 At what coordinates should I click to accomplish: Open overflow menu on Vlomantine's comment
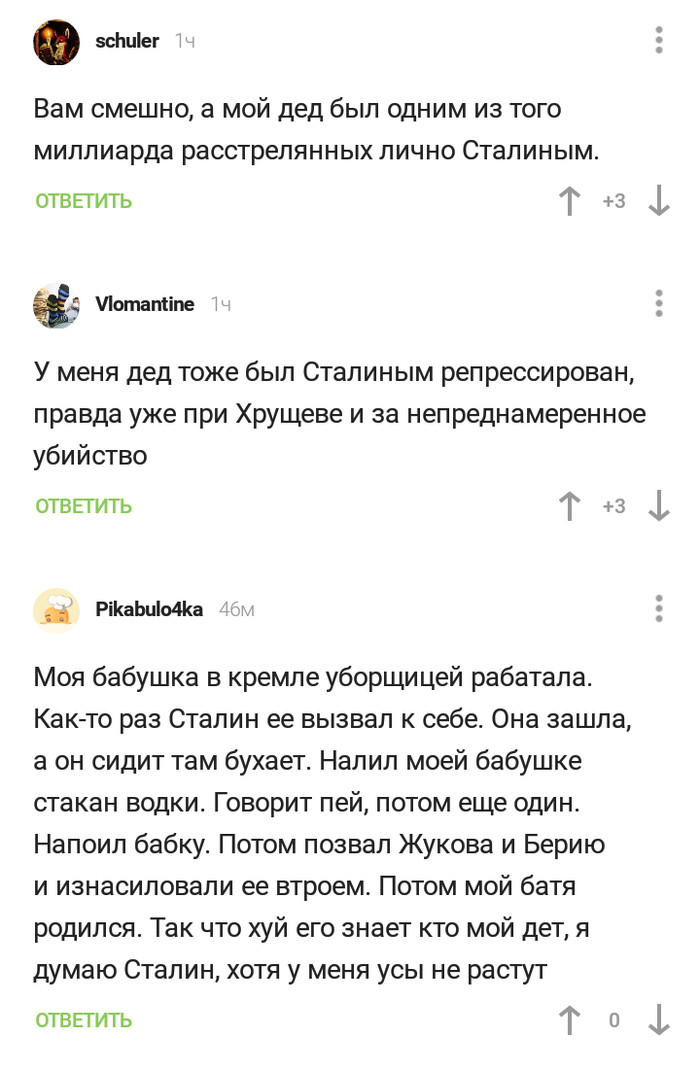pyautogui.click(x=659, y=303)
